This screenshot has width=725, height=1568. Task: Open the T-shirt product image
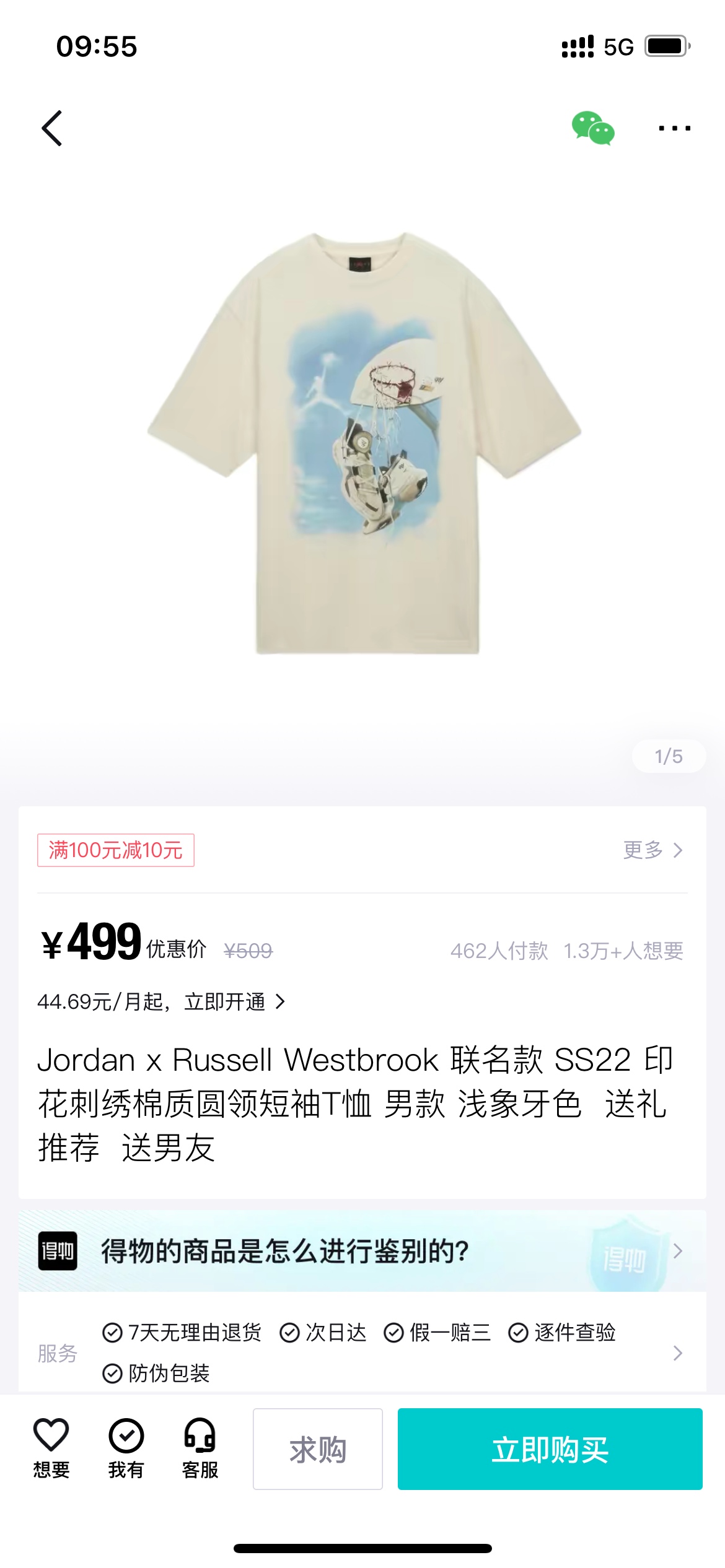pos(364,443)
